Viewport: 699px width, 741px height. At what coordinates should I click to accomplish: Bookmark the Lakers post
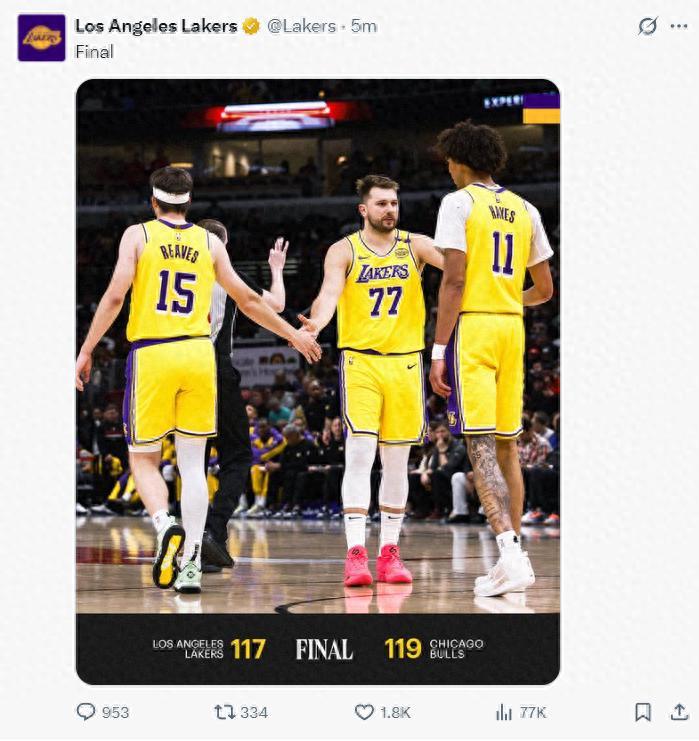[x=643, y=712]
